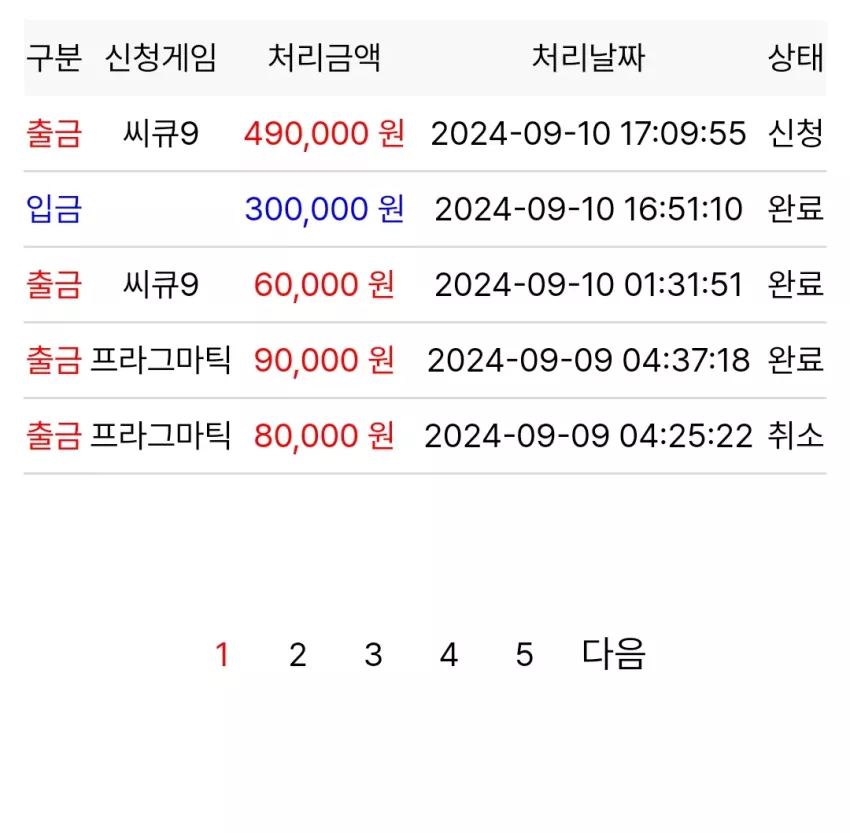Jump to page 4 of results

(x=449, y=655)
